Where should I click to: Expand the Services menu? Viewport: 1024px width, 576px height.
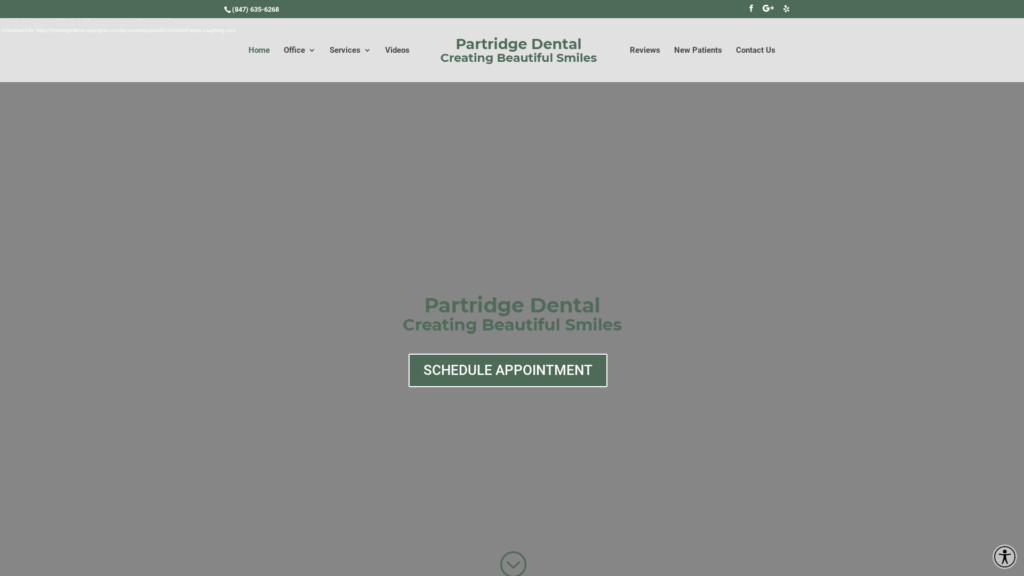[x=349, y=50]
